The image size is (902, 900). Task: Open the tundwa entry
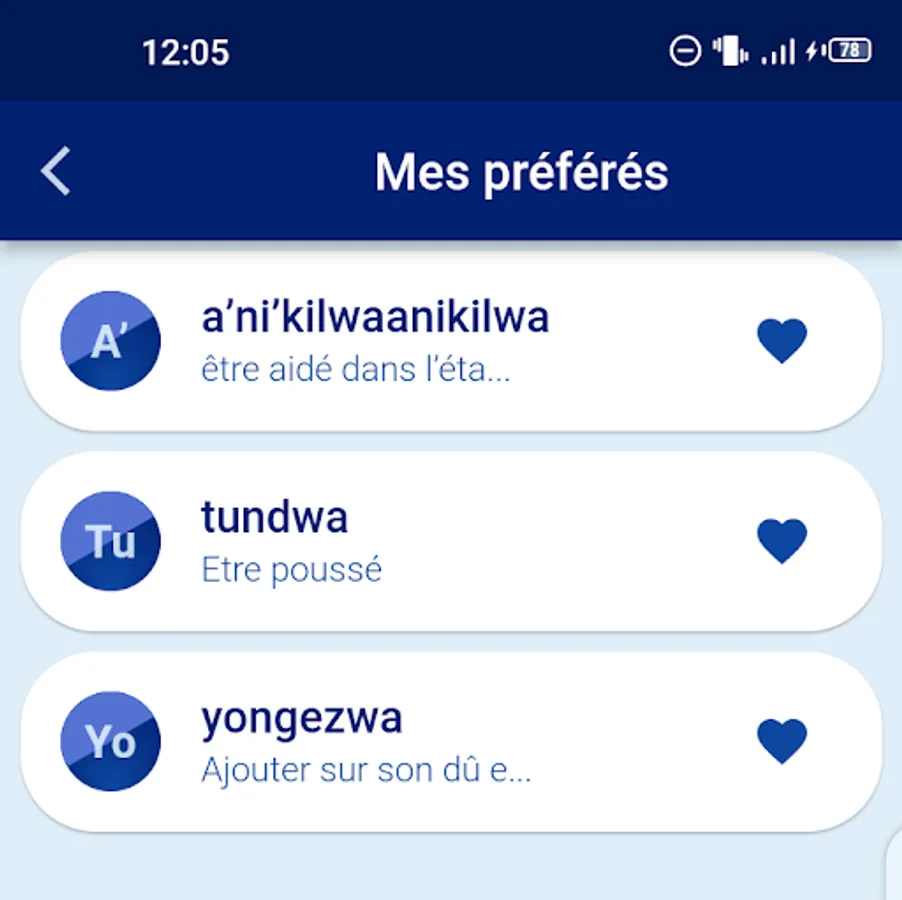tap(451, 541)
